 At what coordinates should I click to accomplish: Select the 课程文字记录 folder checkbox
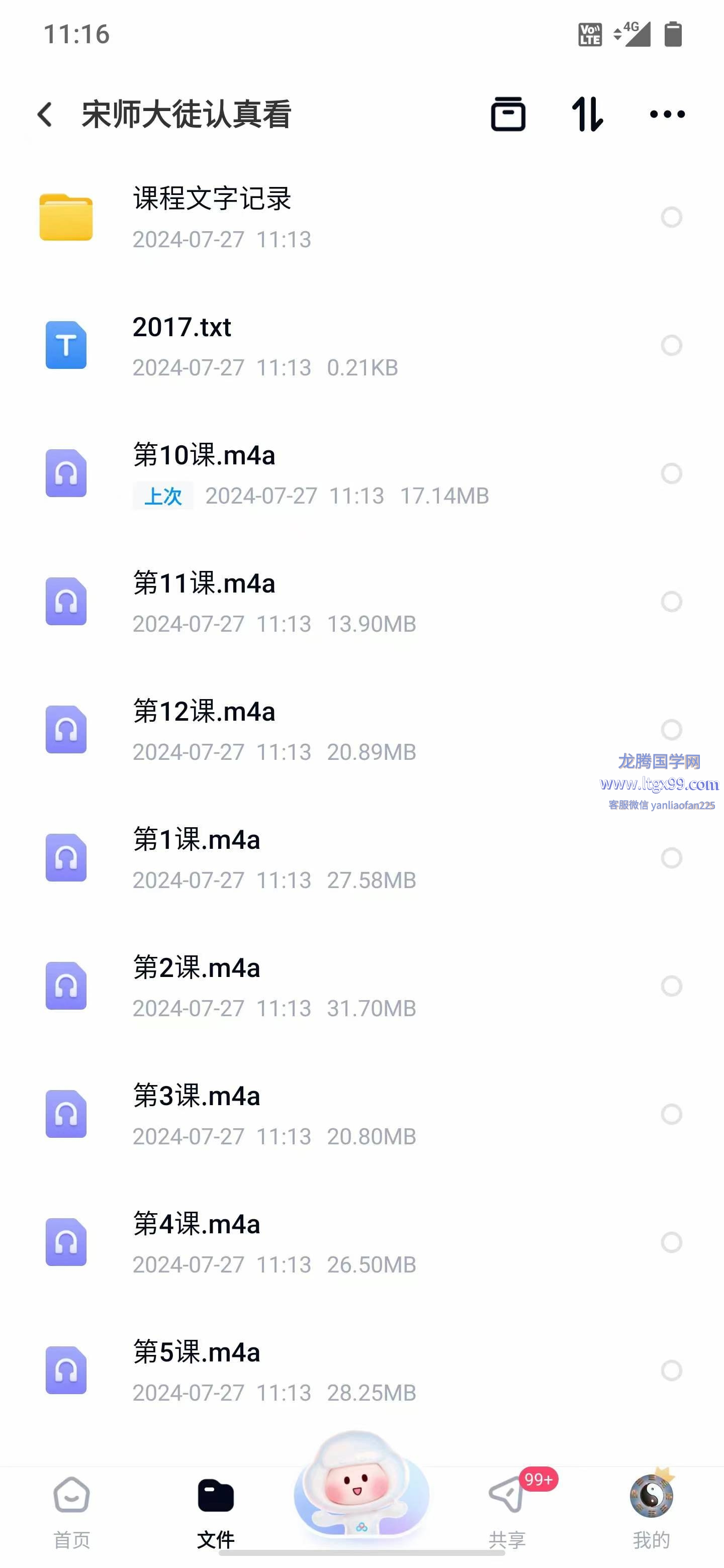(x=671, y=217)
